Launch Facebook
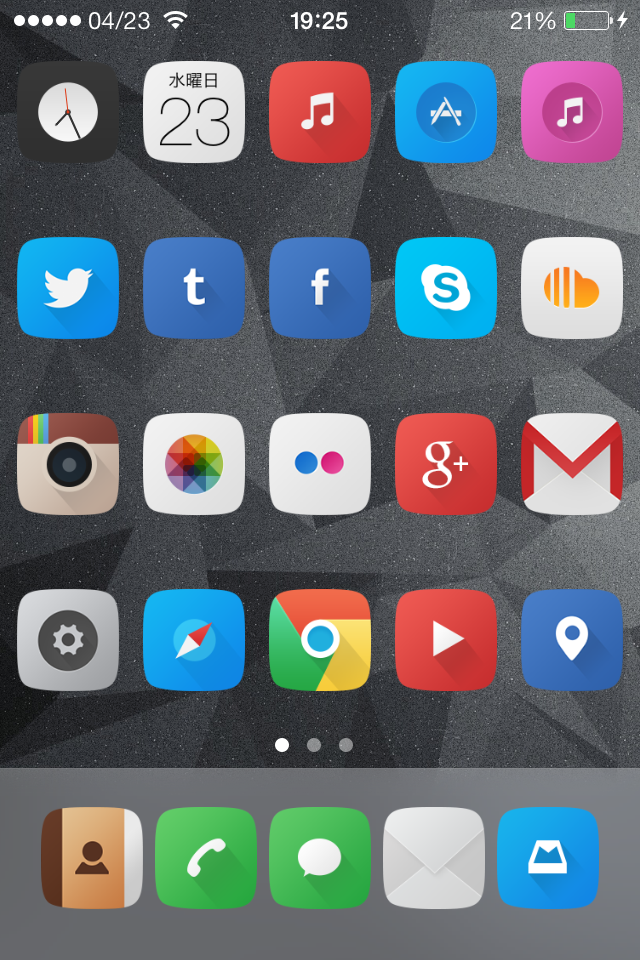640x960 pixels. click(320, 288)
